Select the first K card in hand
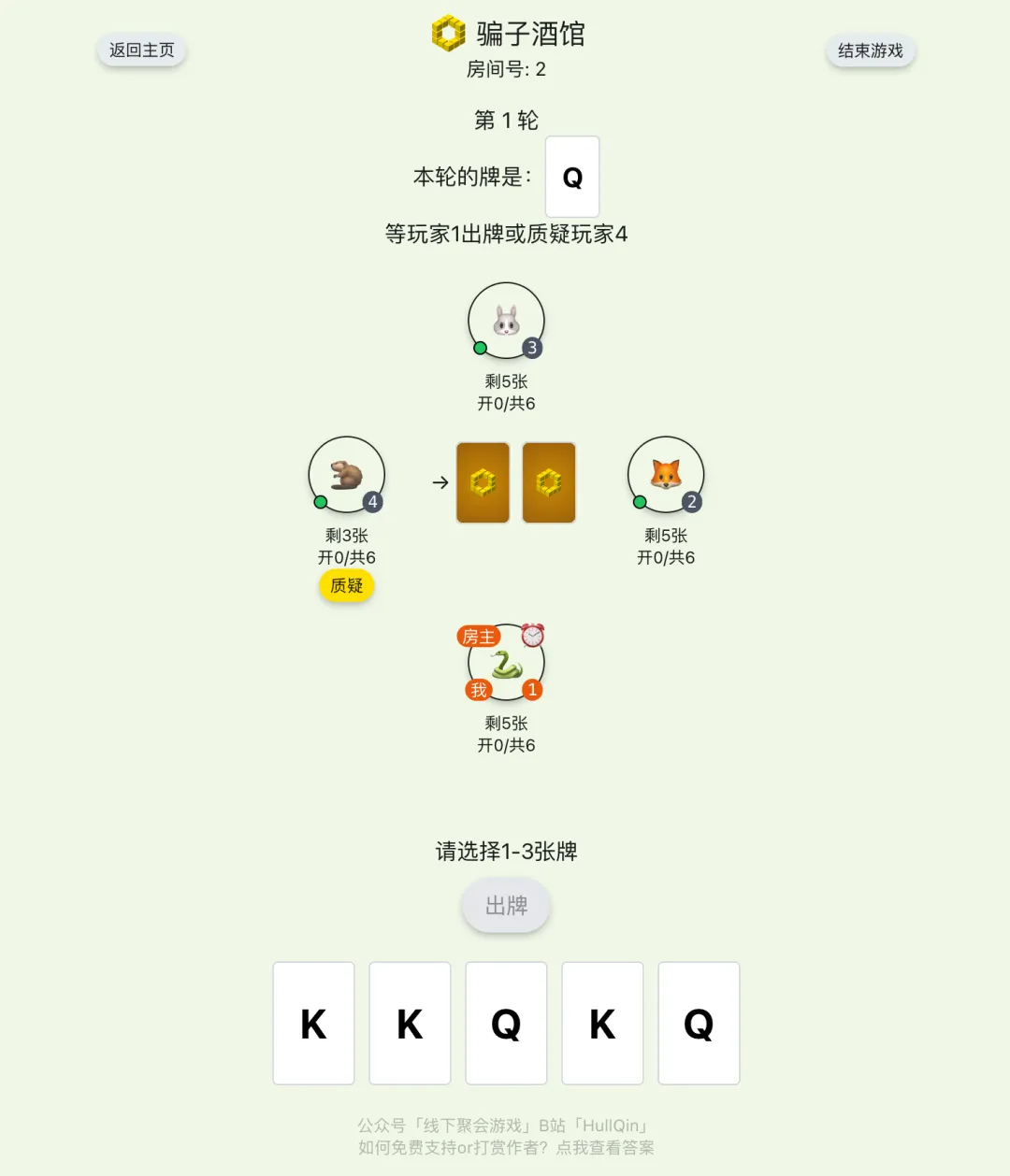The image size is (1010, 1176). (x=313, y=1024)
